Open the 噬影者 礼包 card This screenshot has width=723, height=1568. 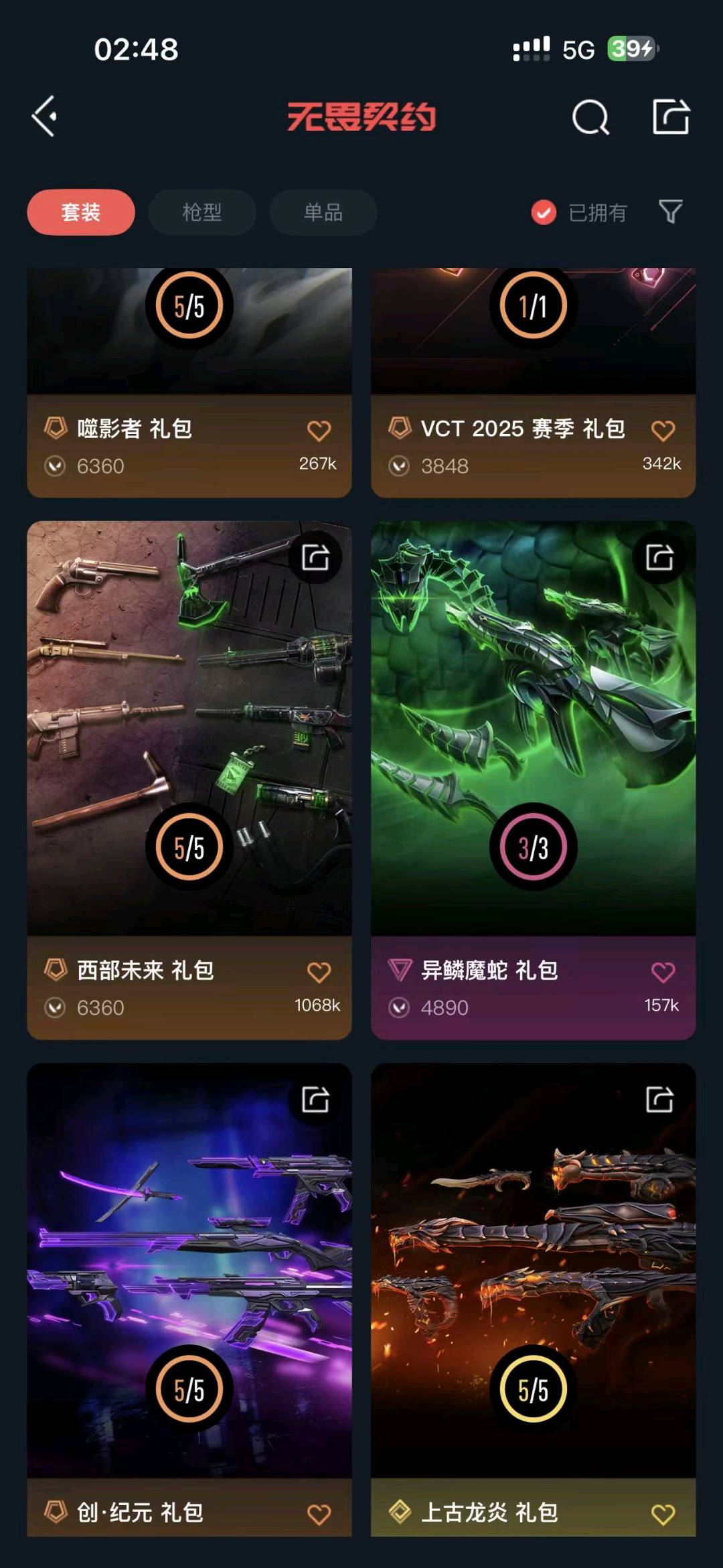pos(189,348)
